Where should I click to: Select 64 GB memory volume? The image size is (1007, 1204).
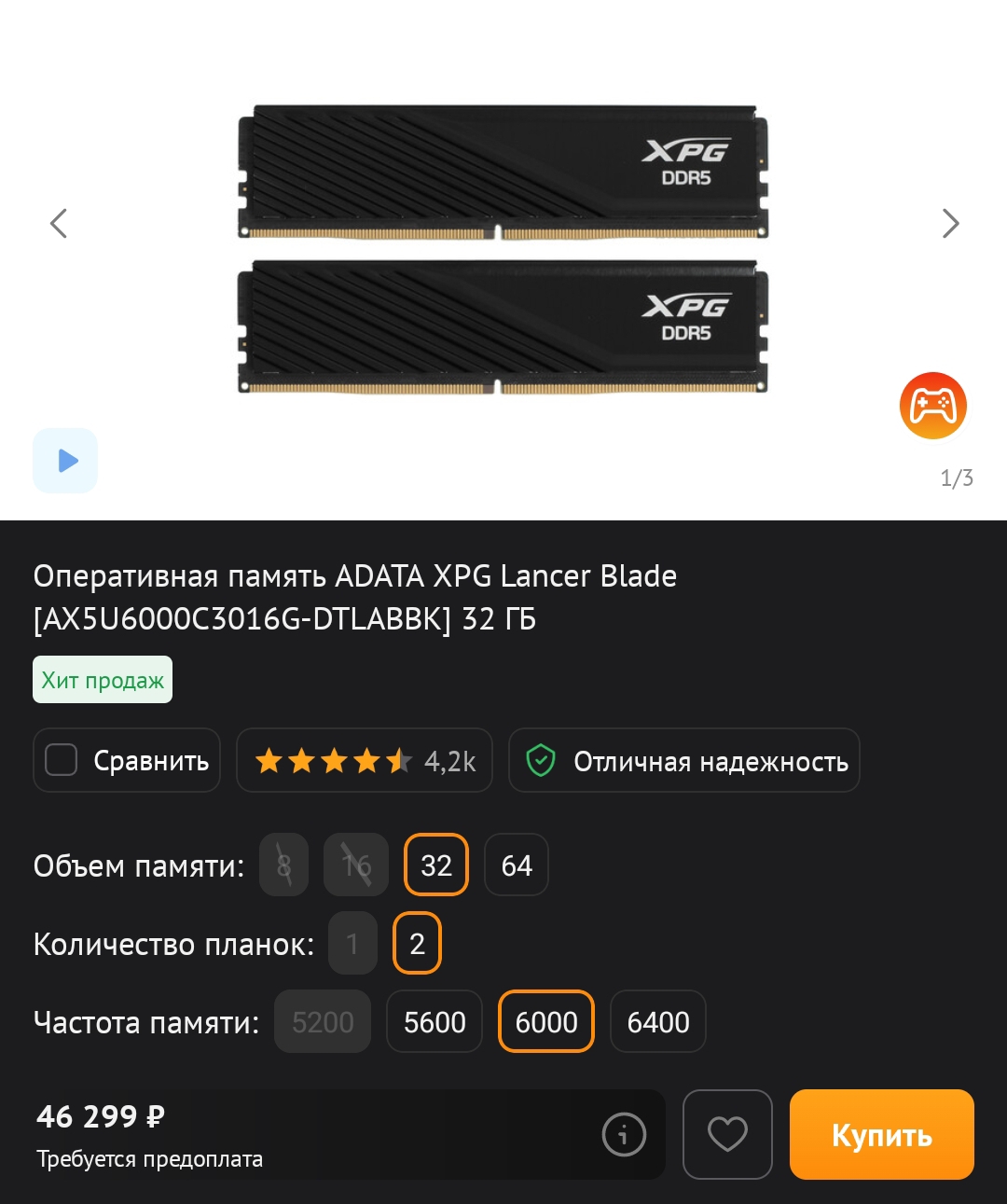point(517,865)
